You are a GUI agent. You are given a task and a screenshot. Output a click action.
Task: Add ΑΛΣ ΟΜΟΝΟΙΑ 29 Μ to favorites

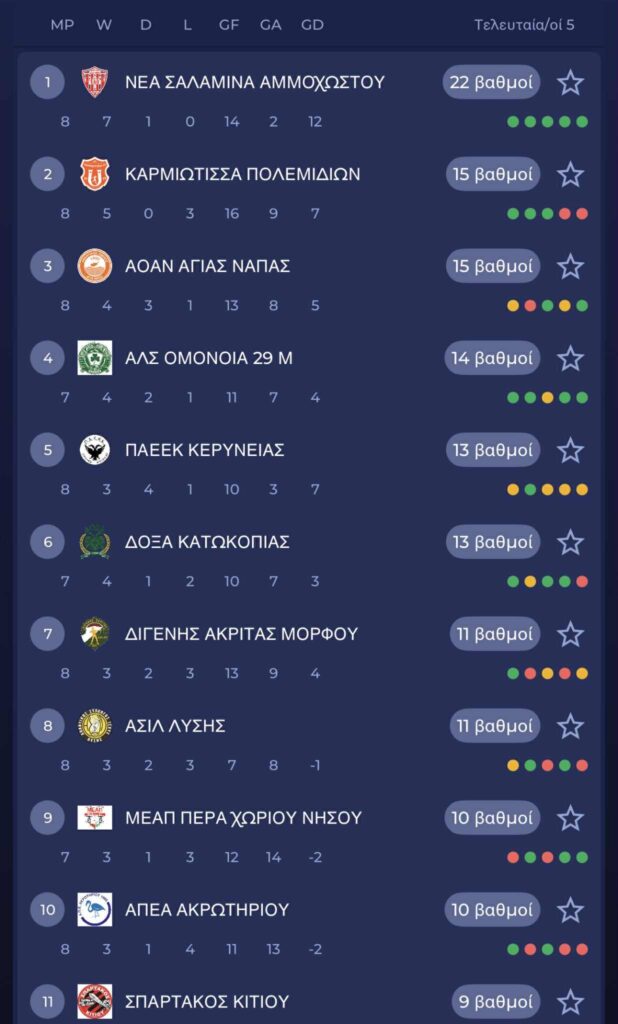(570, 358)
